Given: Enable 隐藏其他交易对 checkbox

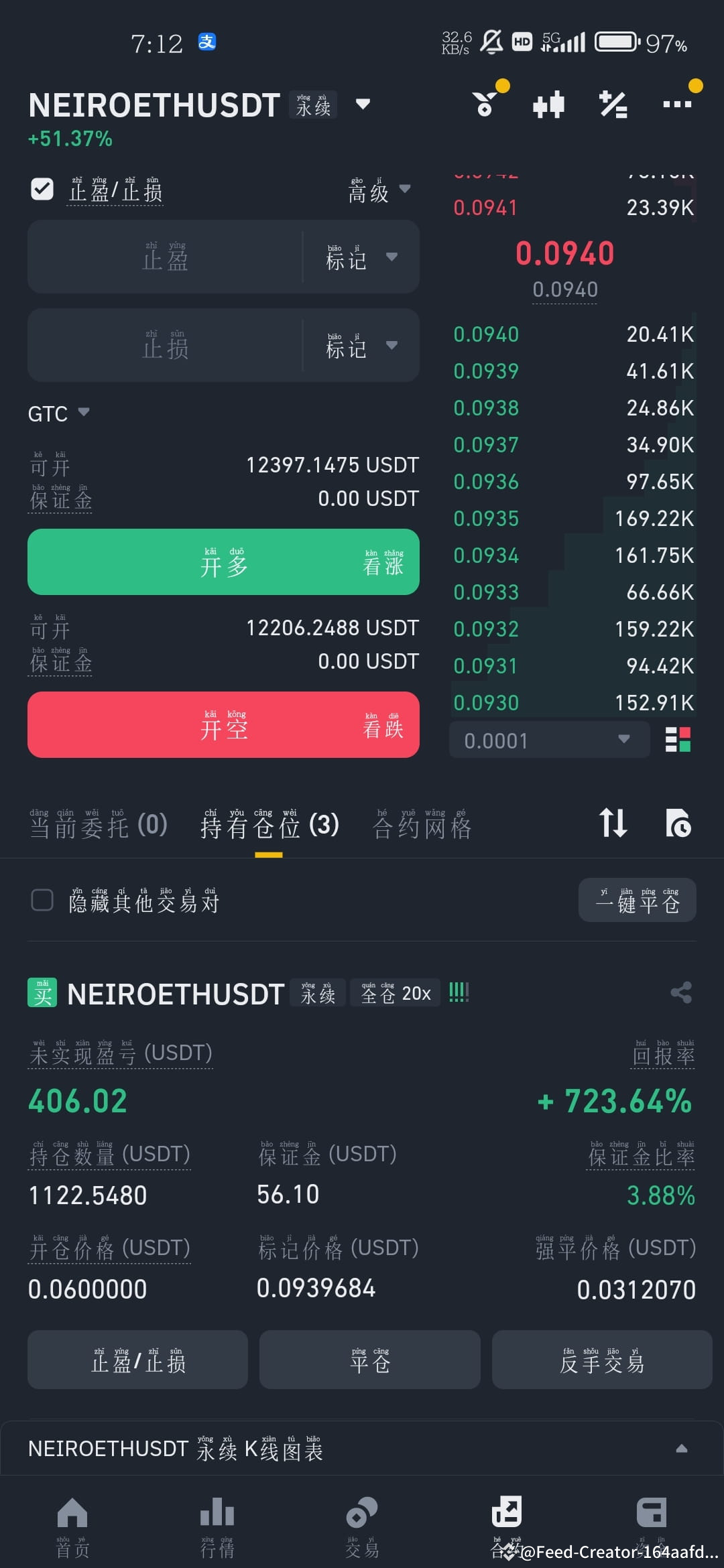Looking at the screenshot, I should click(42, 900).
